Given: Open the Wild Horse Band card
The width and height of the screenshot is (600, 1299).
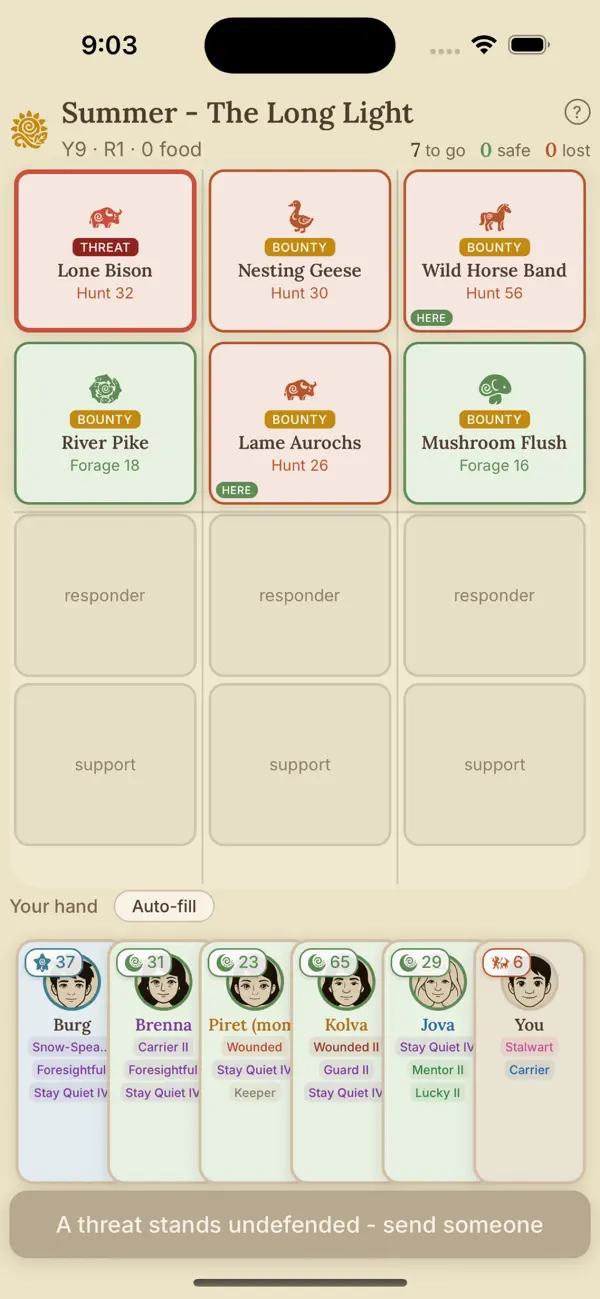Looking at the screenshot, I should pos(494,251).
